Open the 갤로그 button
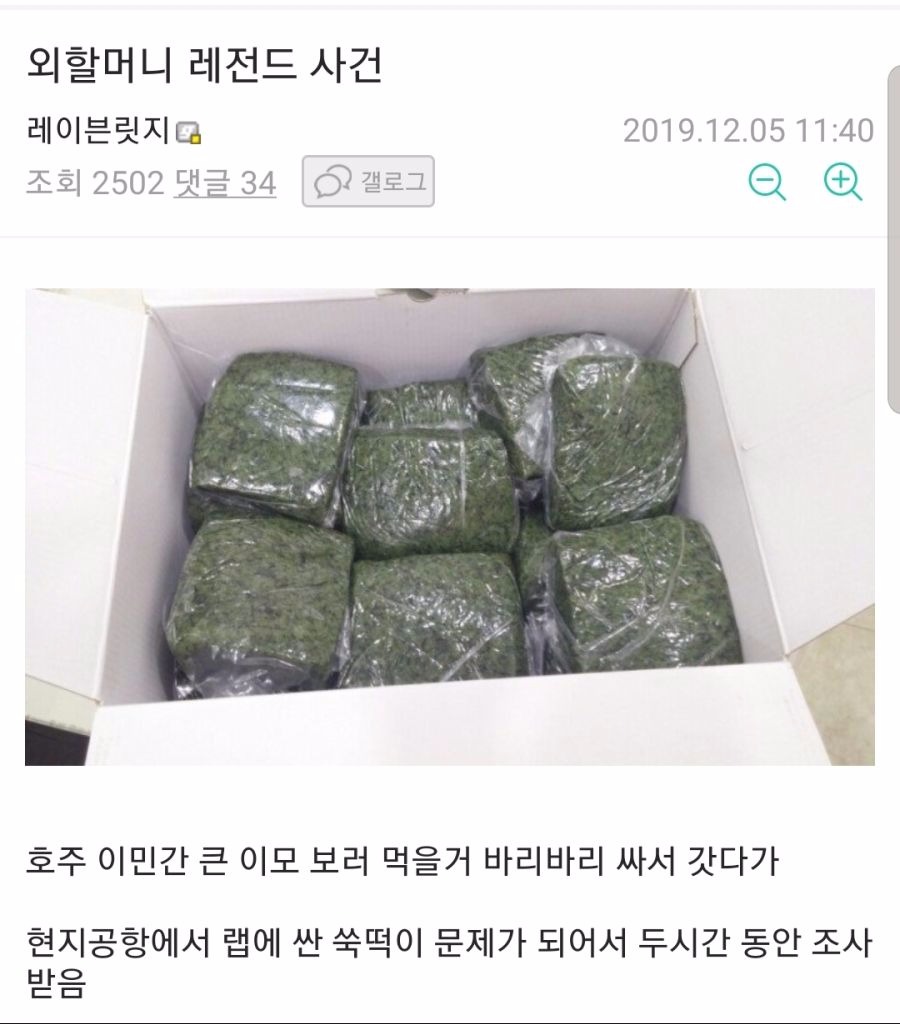Screen dimensions: 900x1024 coord(368,182)
